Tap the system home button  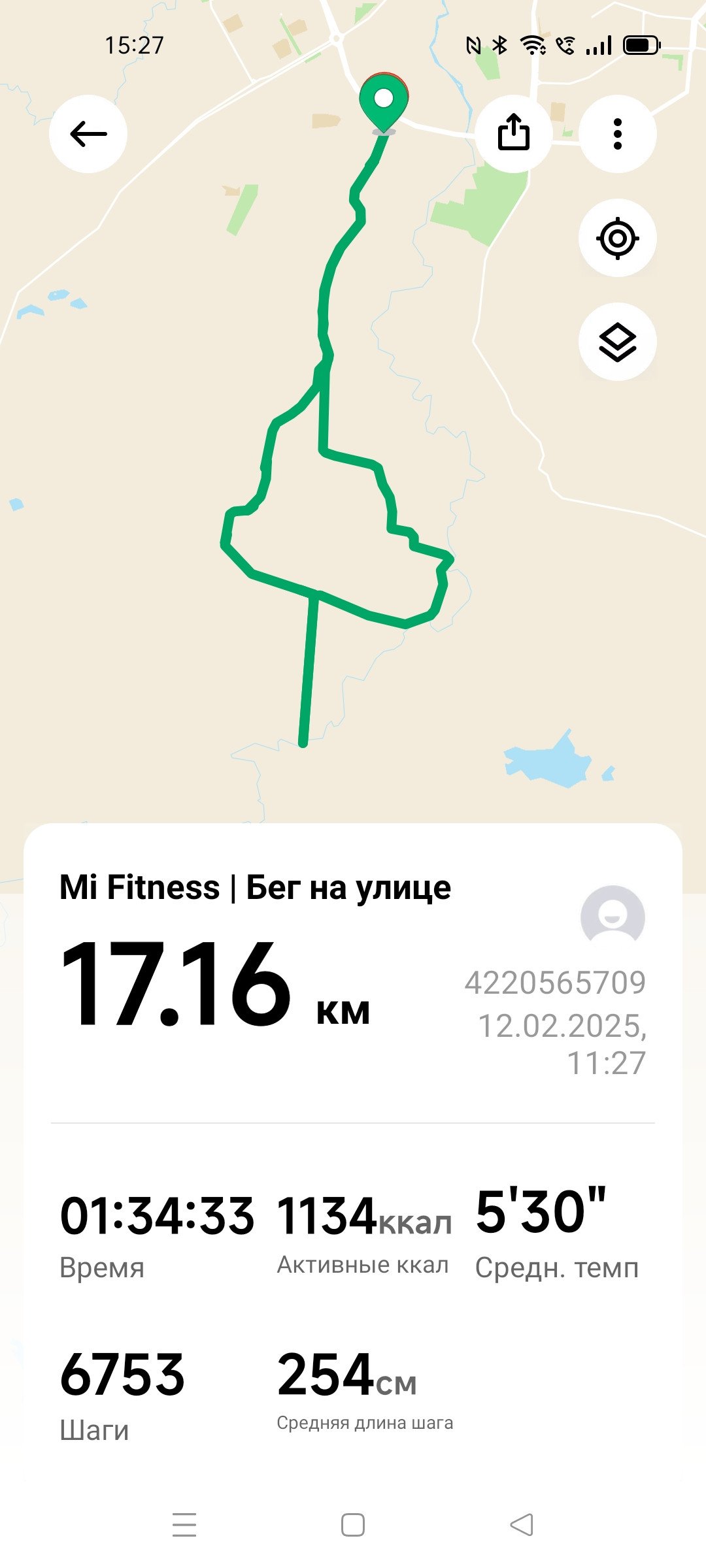tap(353, 1525)
